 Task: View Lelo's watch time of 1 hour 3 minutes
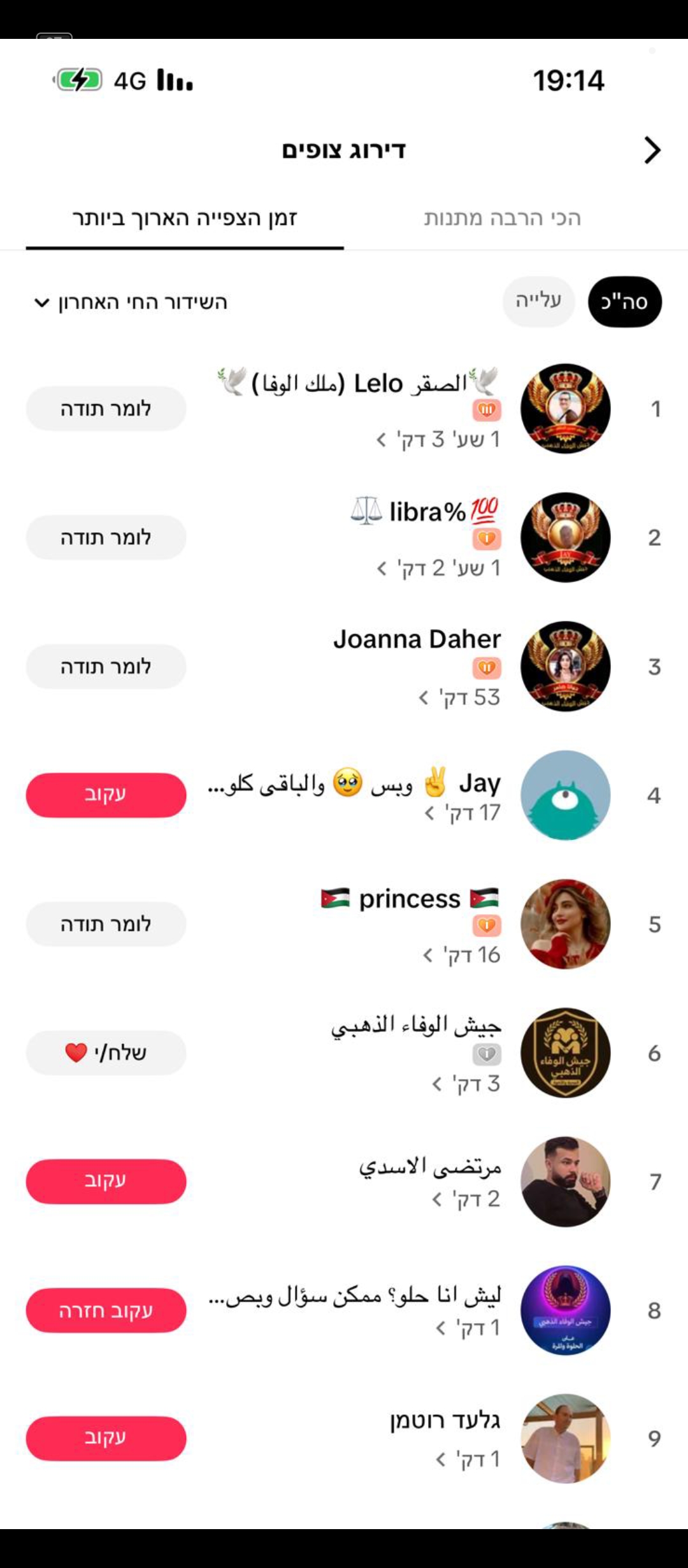(438, 440)
